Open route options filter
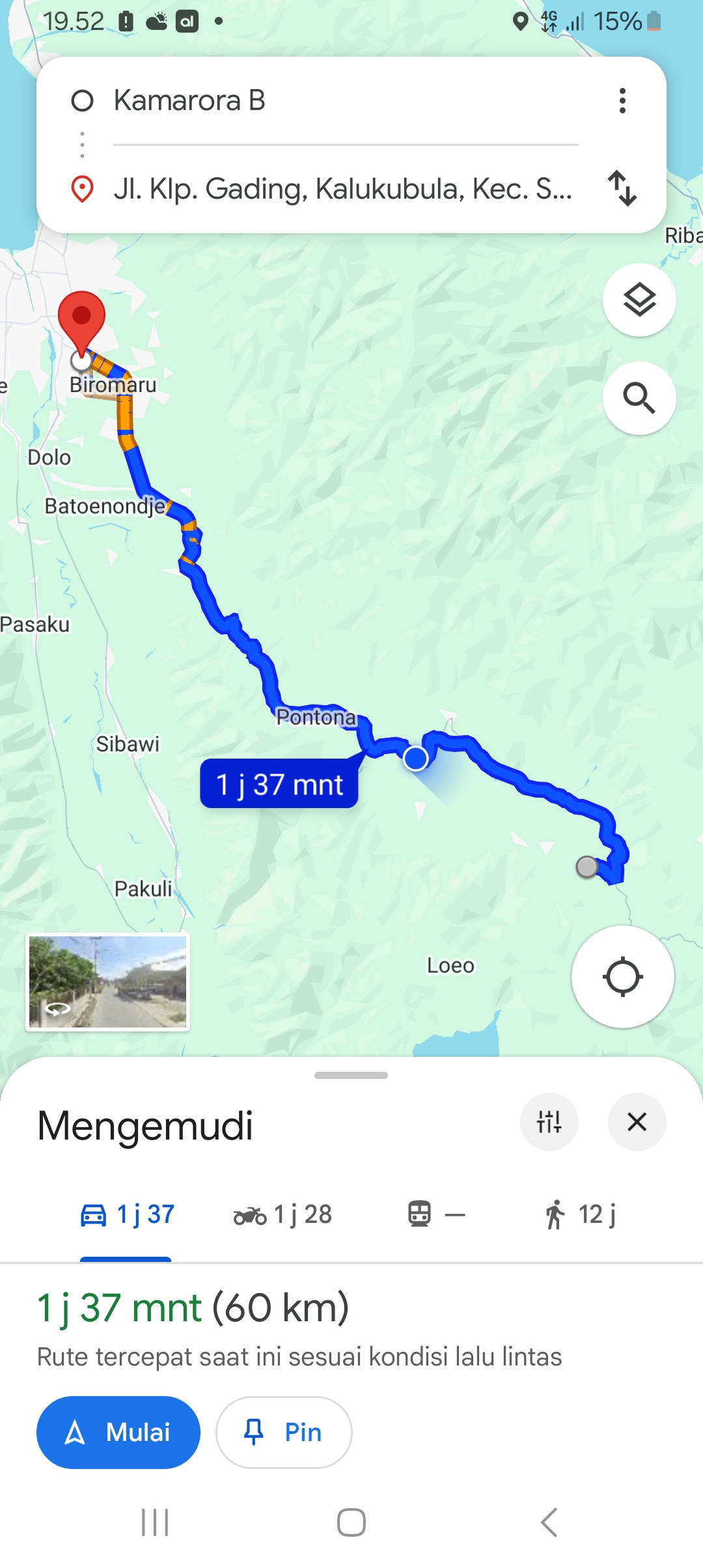The height and width of the screenshot is (1568, 703). coord(549,1122)
